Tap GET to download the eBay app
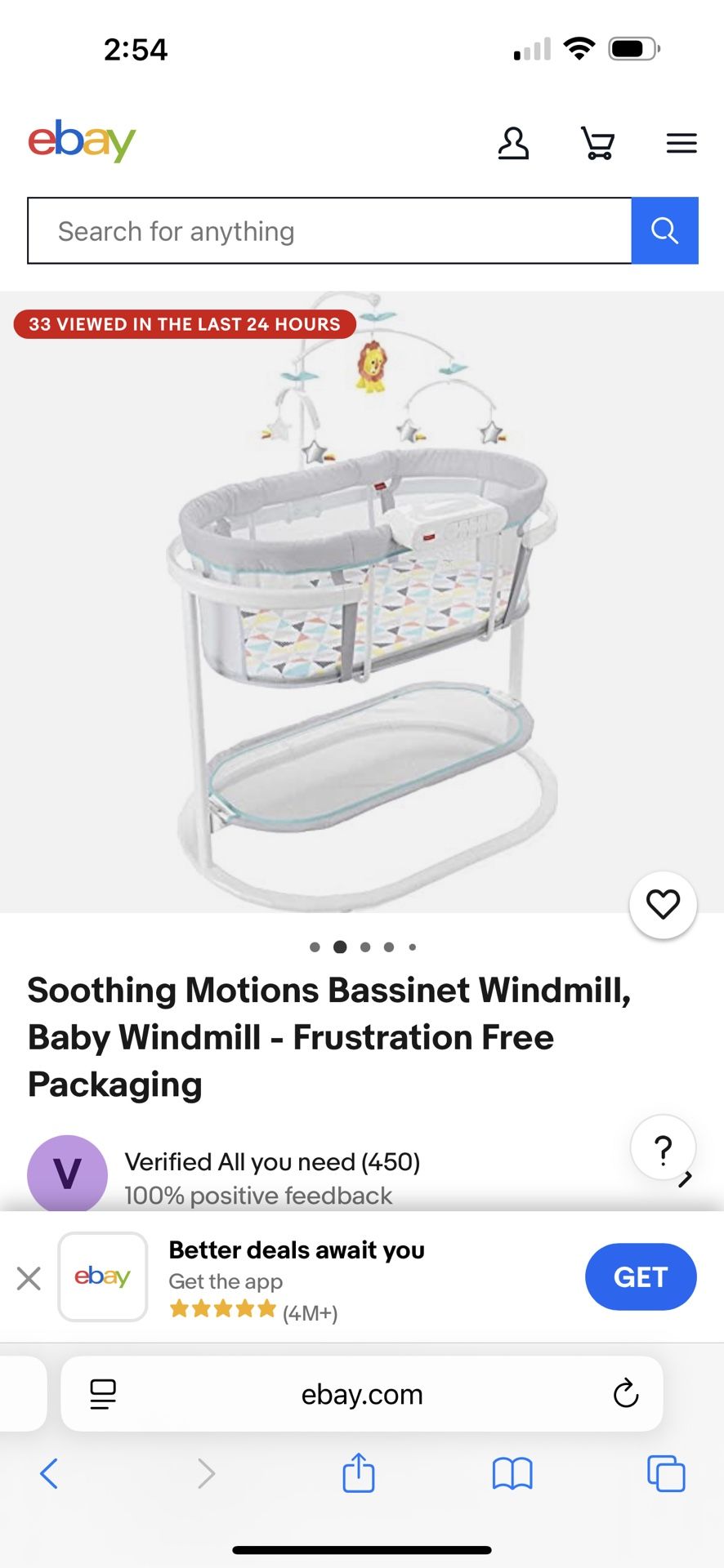The height and width of the screenshot is (1568, 724). coord(640,1277)
